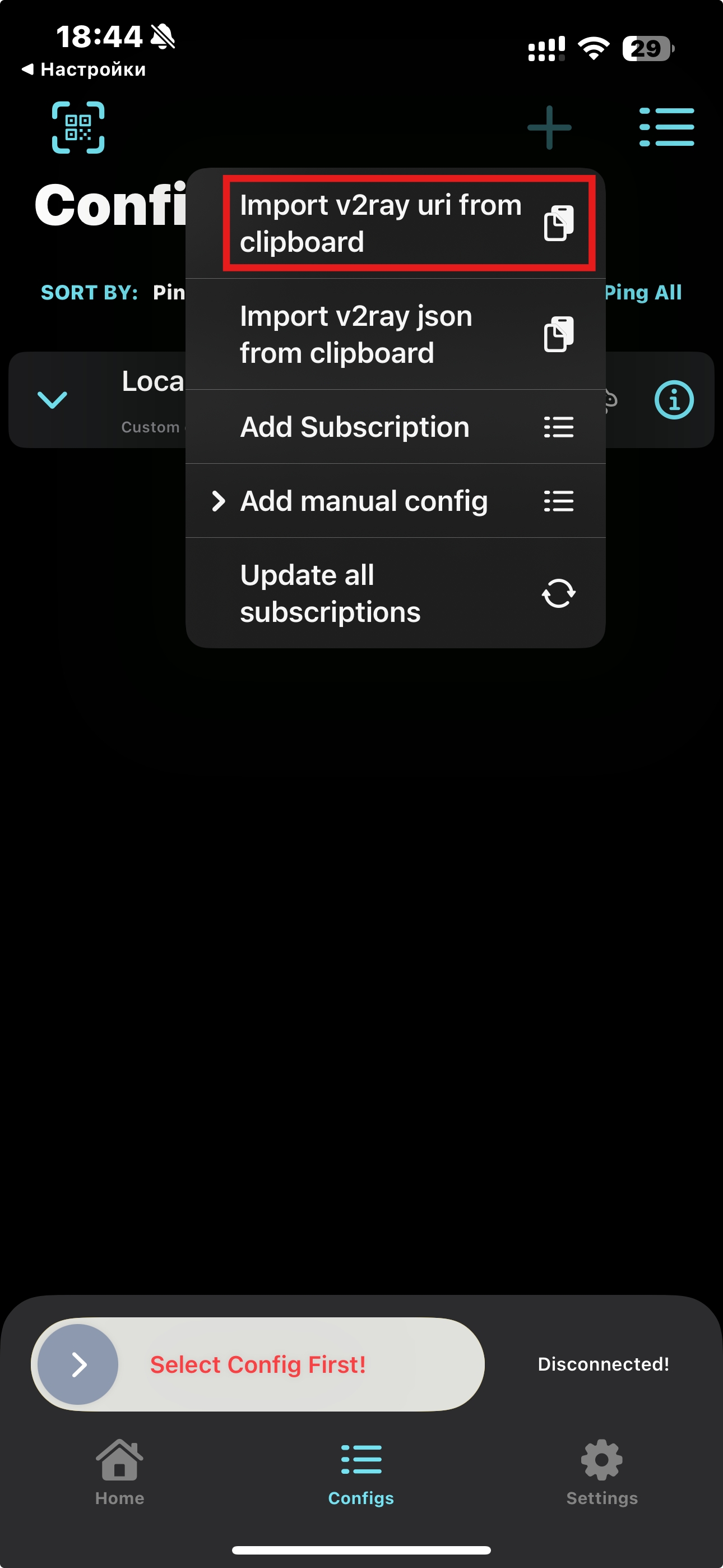Image resolution: width=723 pixels, height=1568 pixels.
Task: Select Update all subscriptions
Action: pyautogui.click(x=396, y=593)
